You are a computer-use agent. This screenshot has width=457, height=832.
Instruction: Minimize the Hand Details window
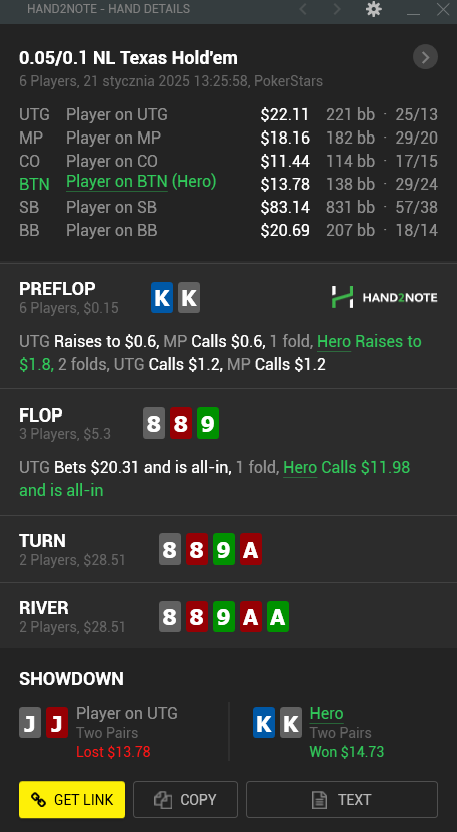pos(413,10)
